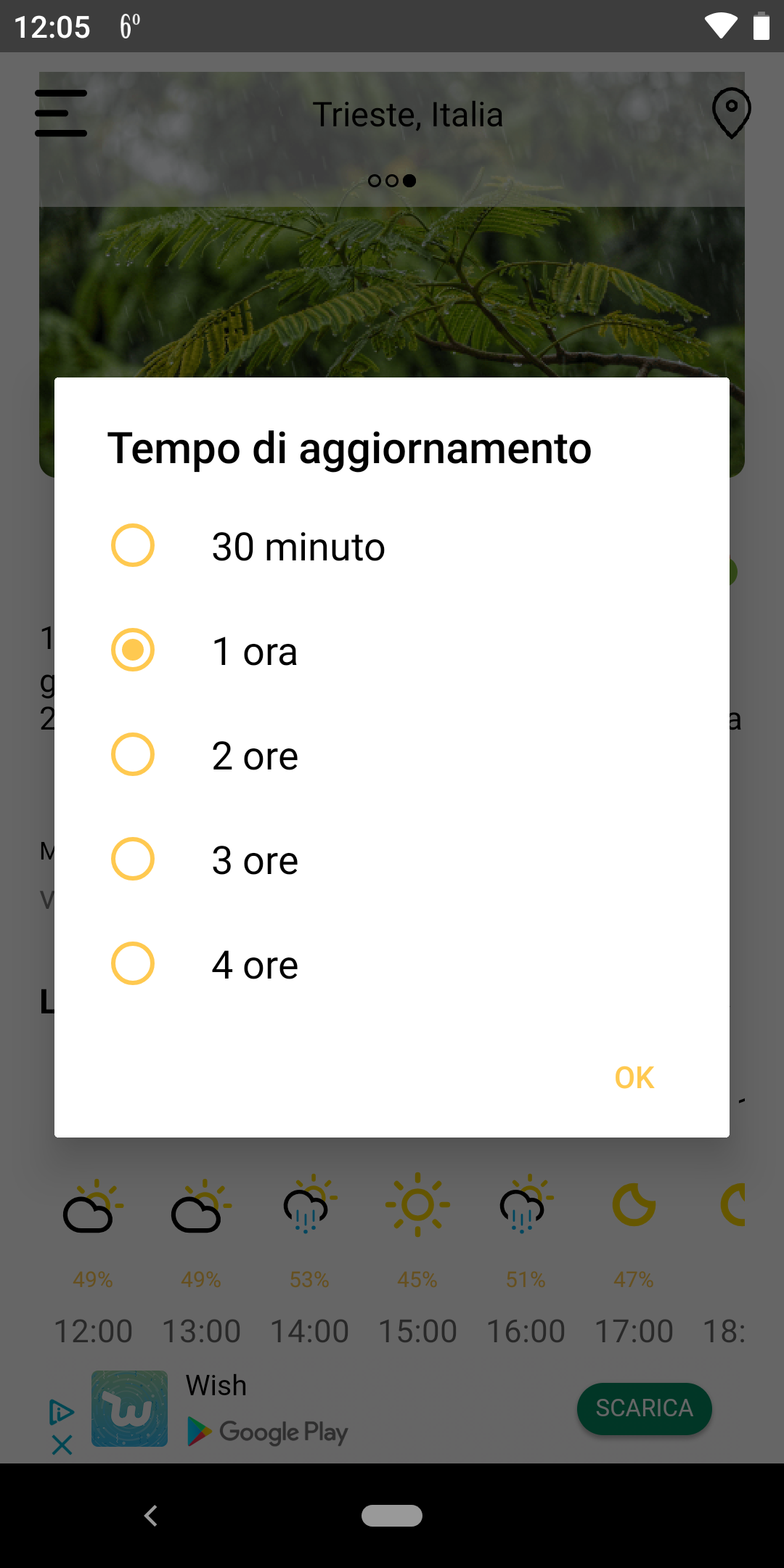
Task: Set update time to 4 ore
Action: [392, 964]
